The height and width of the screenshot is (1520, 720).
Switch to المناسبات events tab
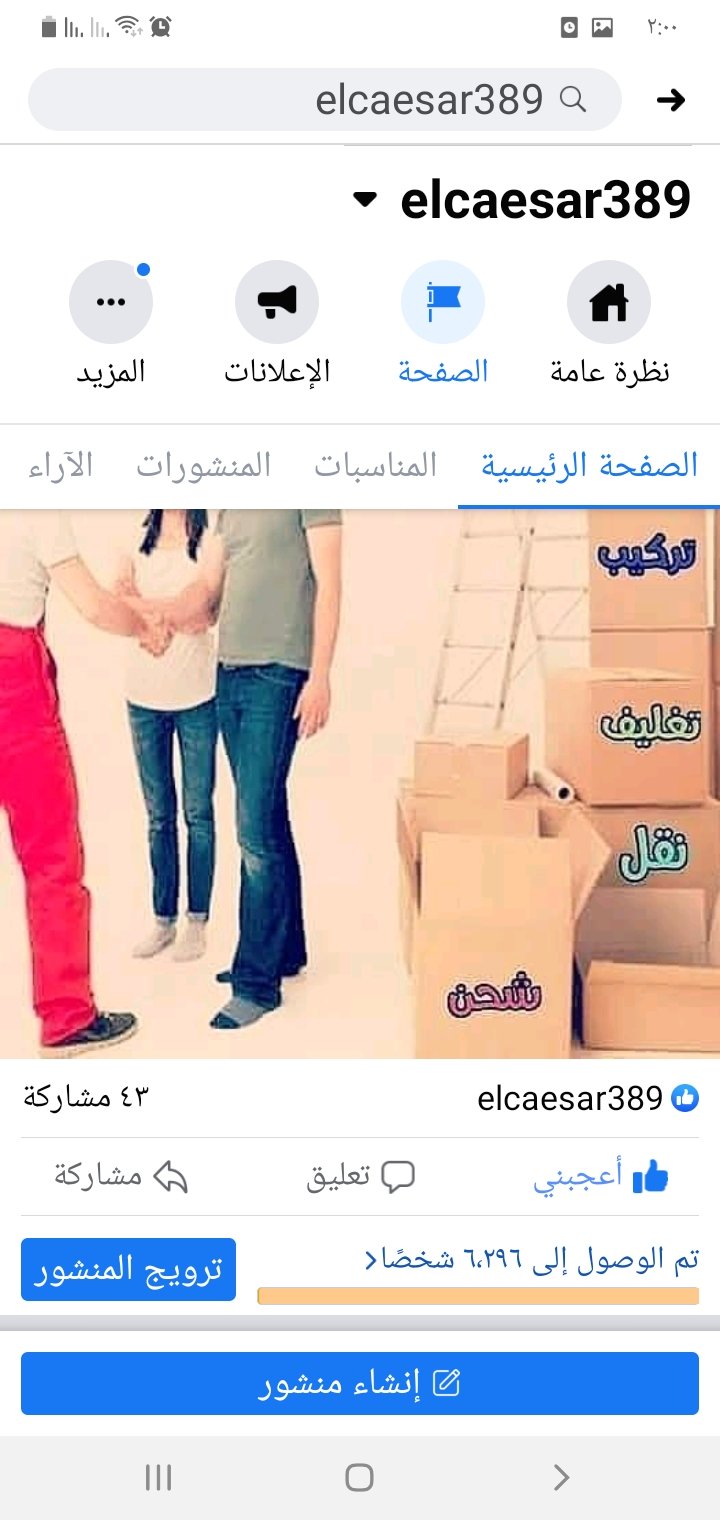(376, 466)
